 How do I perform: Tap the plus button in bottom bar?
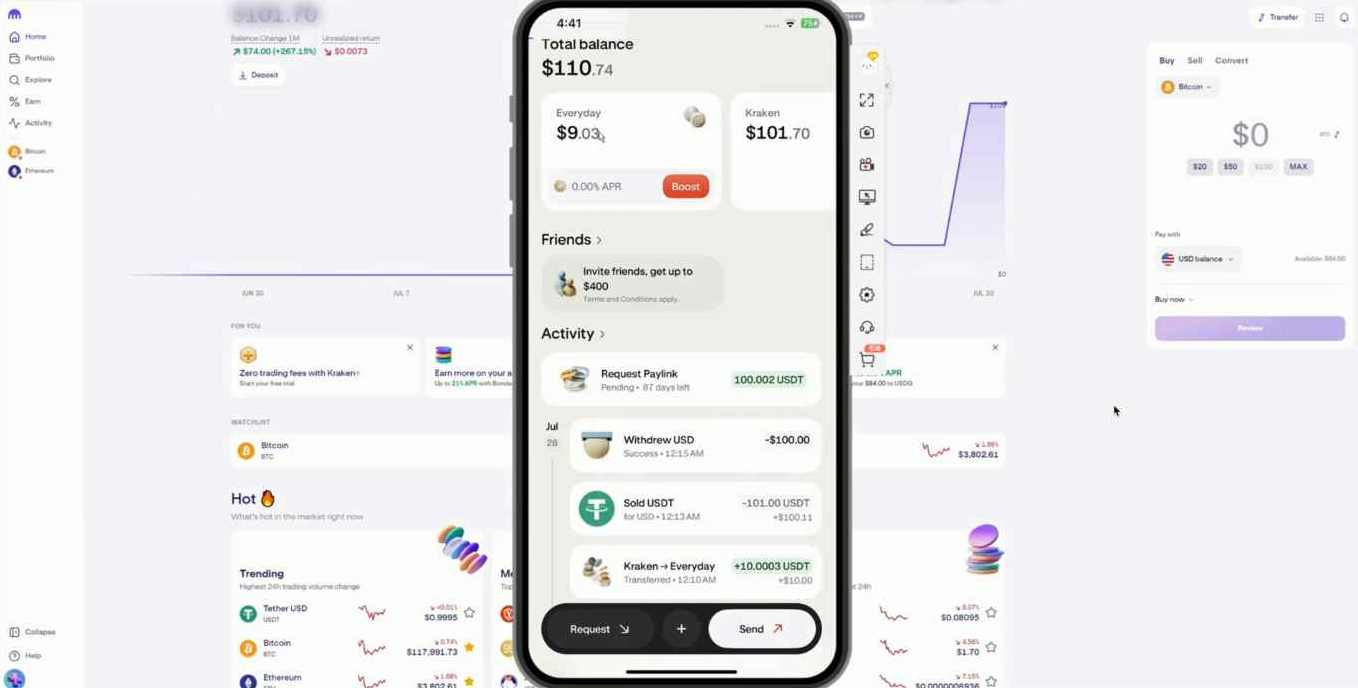click(681, 629)
